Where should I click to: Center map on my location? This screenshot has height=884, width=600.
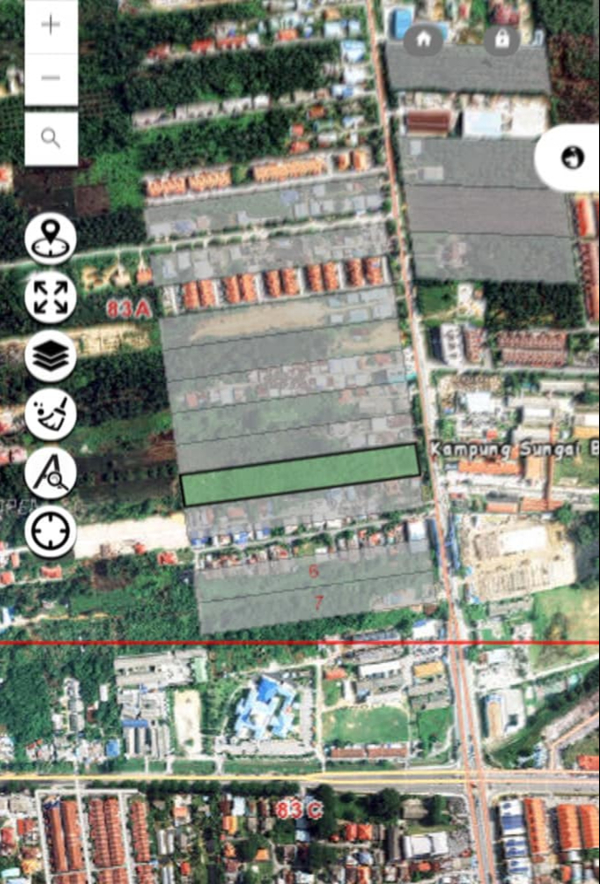pos(51,530)
